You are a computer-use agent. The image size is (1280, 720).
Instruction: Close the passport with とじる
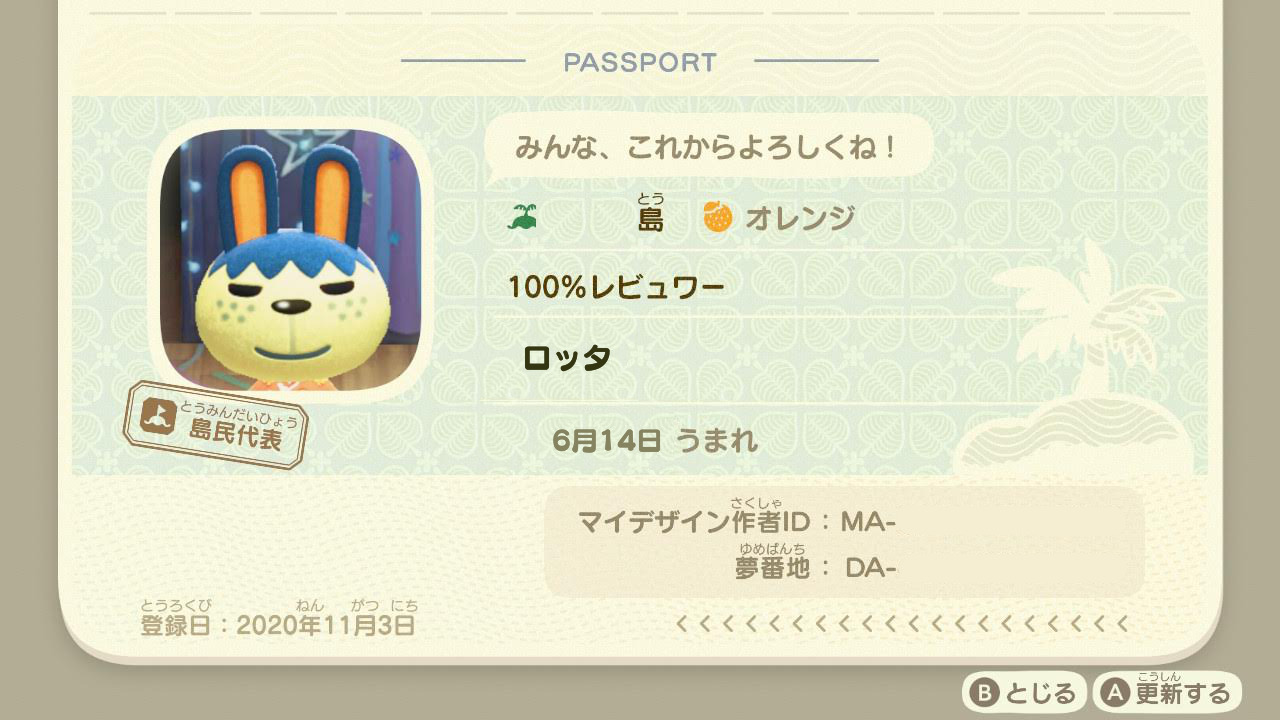(x=1025, y=692)
